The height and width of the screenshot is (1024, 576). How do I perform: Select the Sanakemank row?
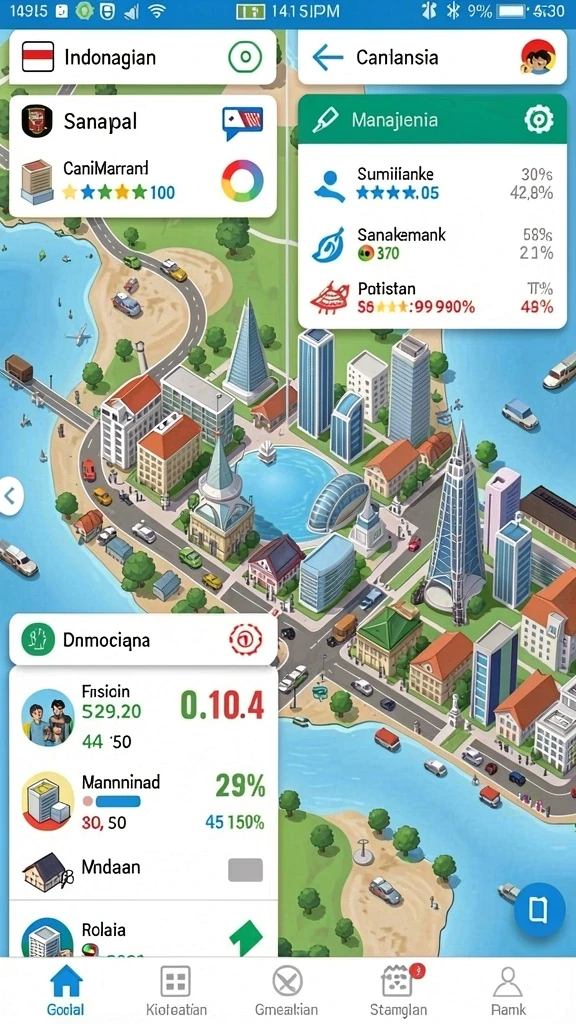click(432, 243)
